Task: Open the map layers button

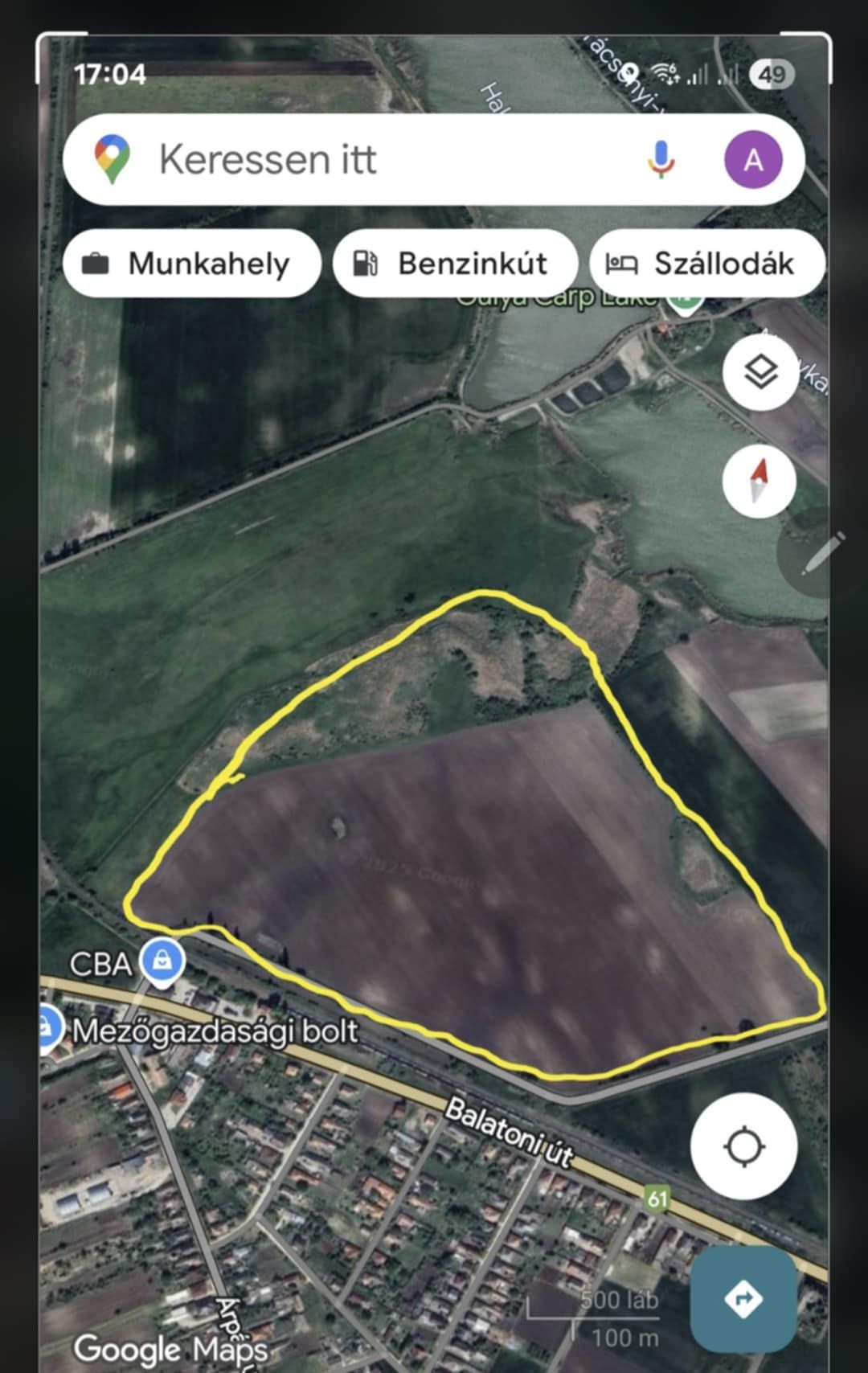Action: 759,373
